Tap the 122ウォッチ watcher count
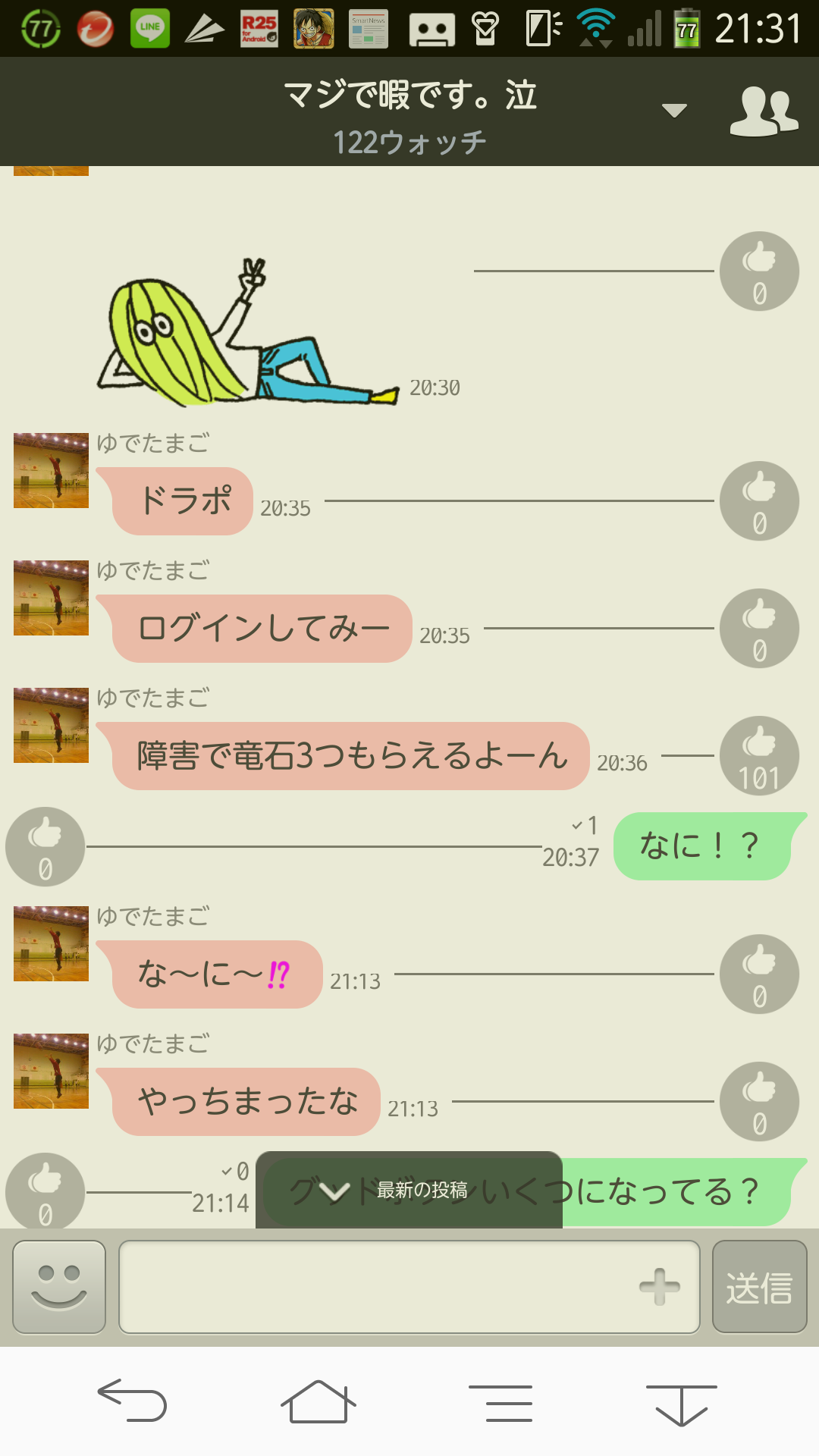819x1456 pixels. 409,139
